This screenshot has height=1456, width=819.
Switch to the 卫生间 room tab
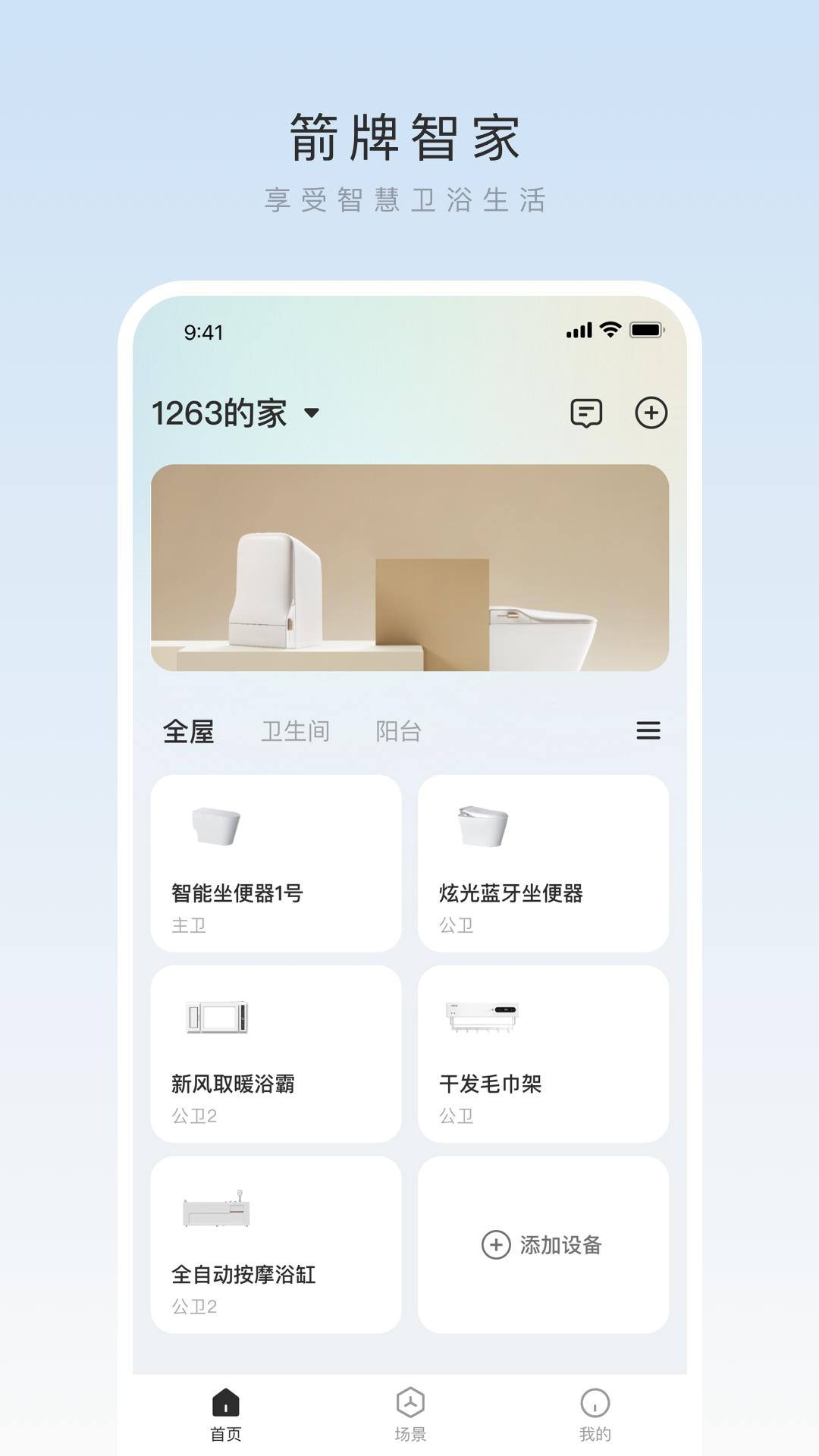coord(297,730)
